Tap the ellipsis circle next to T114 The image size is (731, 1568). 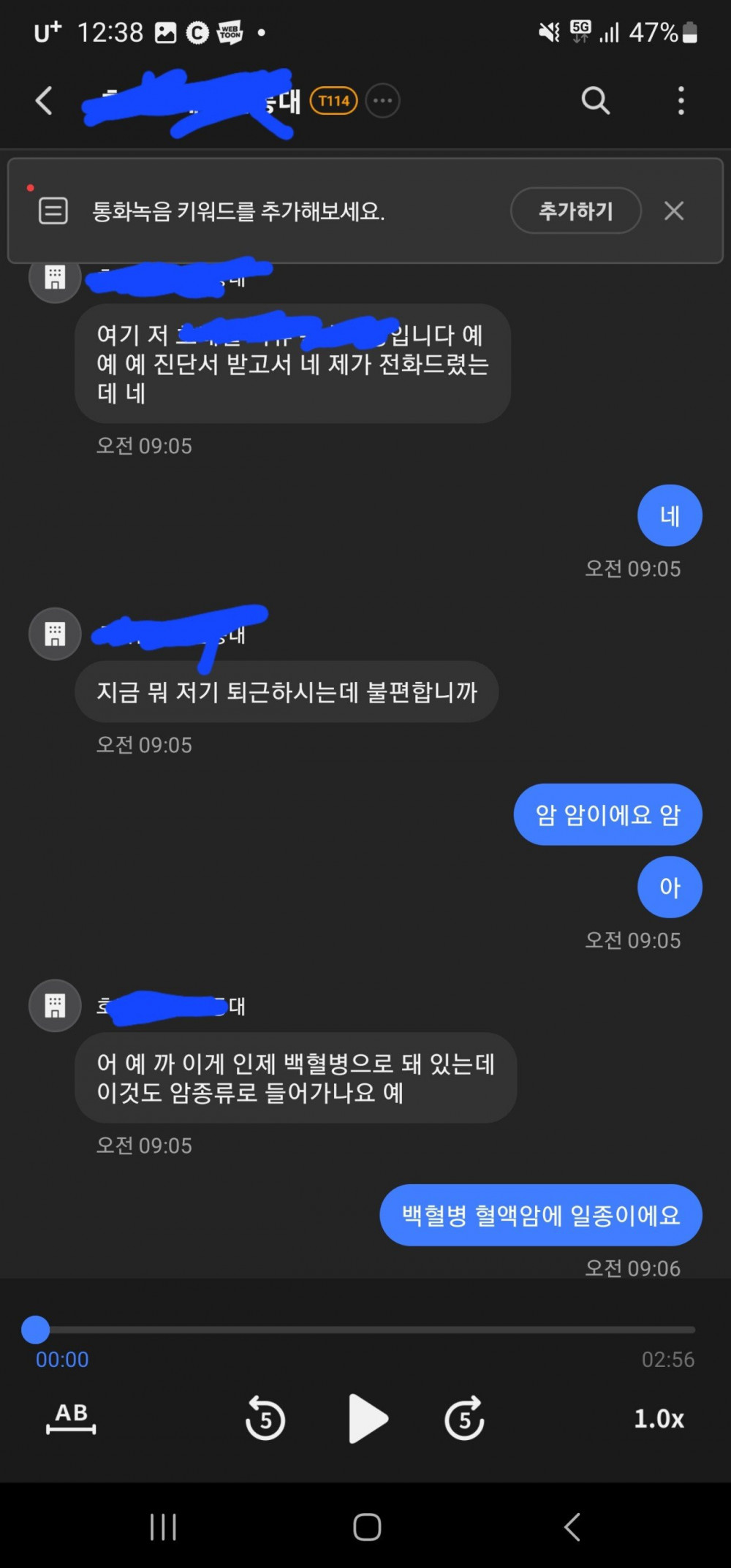point(382,101)
